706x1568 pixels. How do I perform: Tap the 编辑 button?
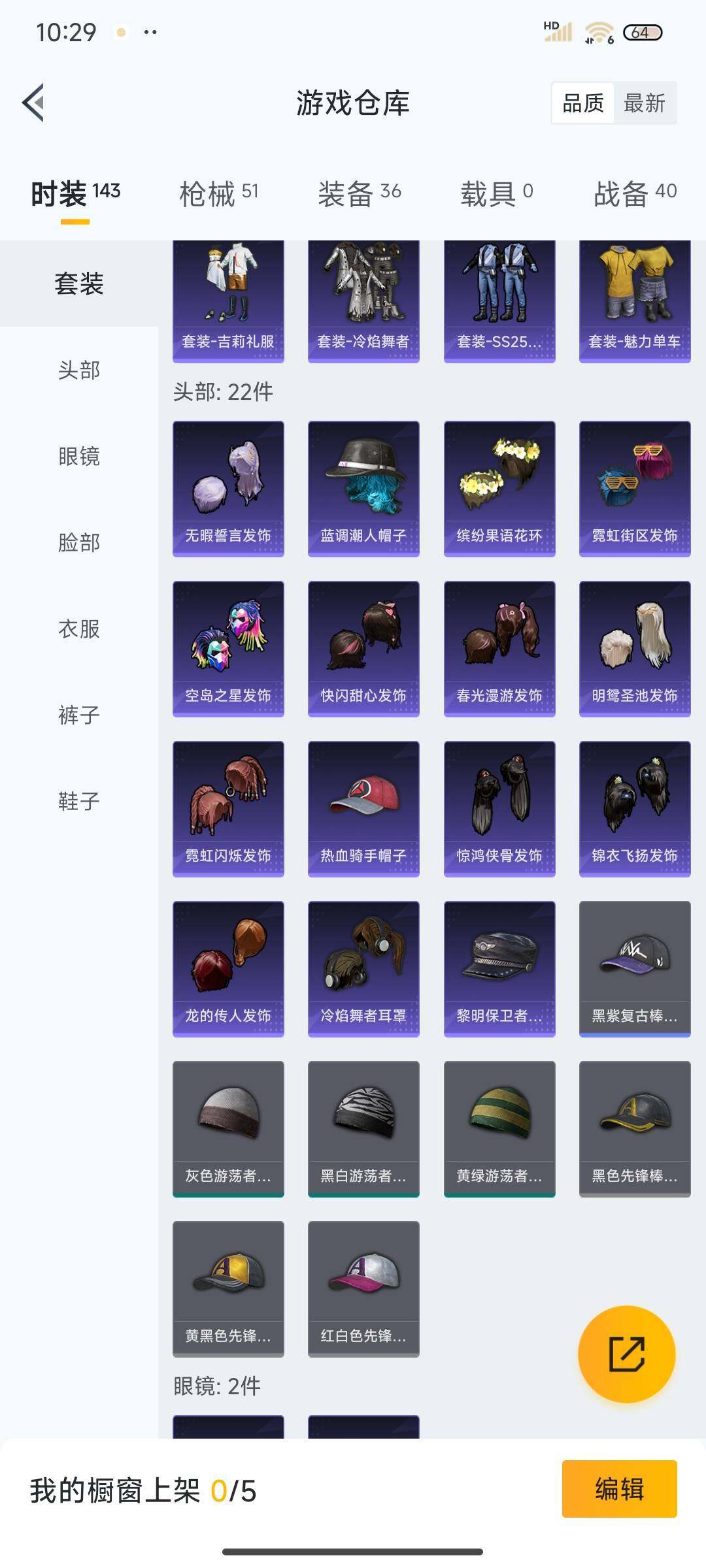620,1489
